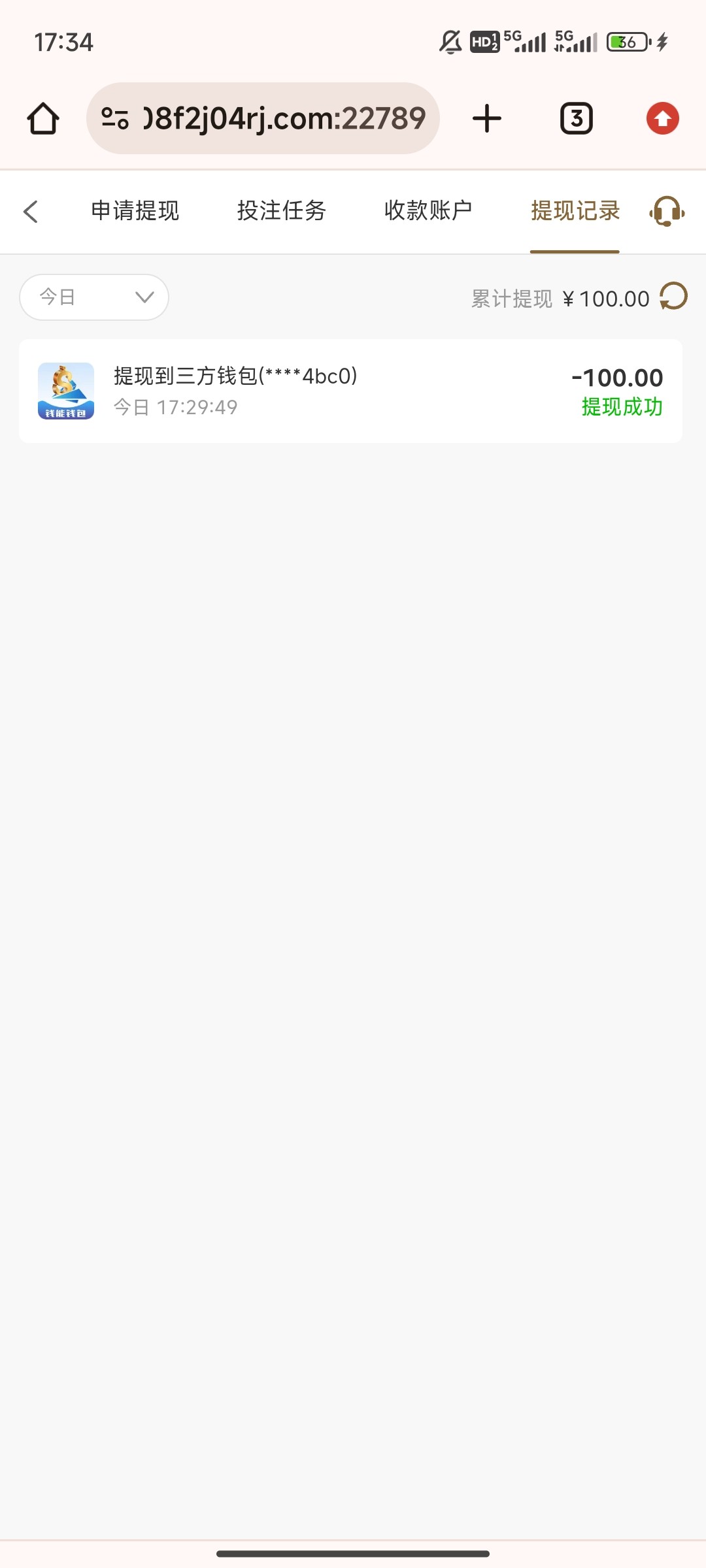The height and width of the screenshot is (1568, 706).
Task: Tap the red browser update icon
Action: (x=662, y=119)
